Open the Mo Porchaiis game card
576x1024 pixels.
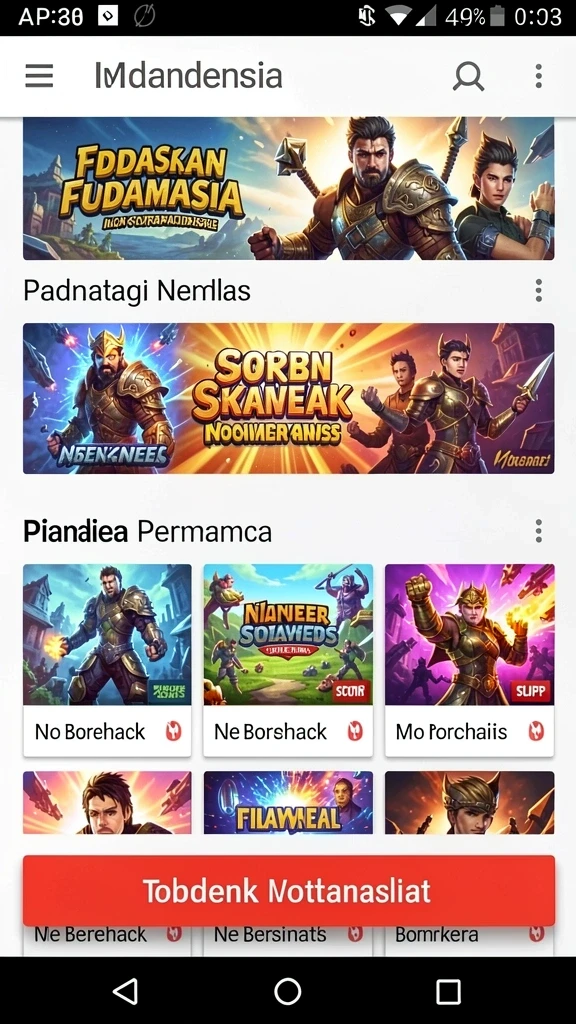[470, 660]
